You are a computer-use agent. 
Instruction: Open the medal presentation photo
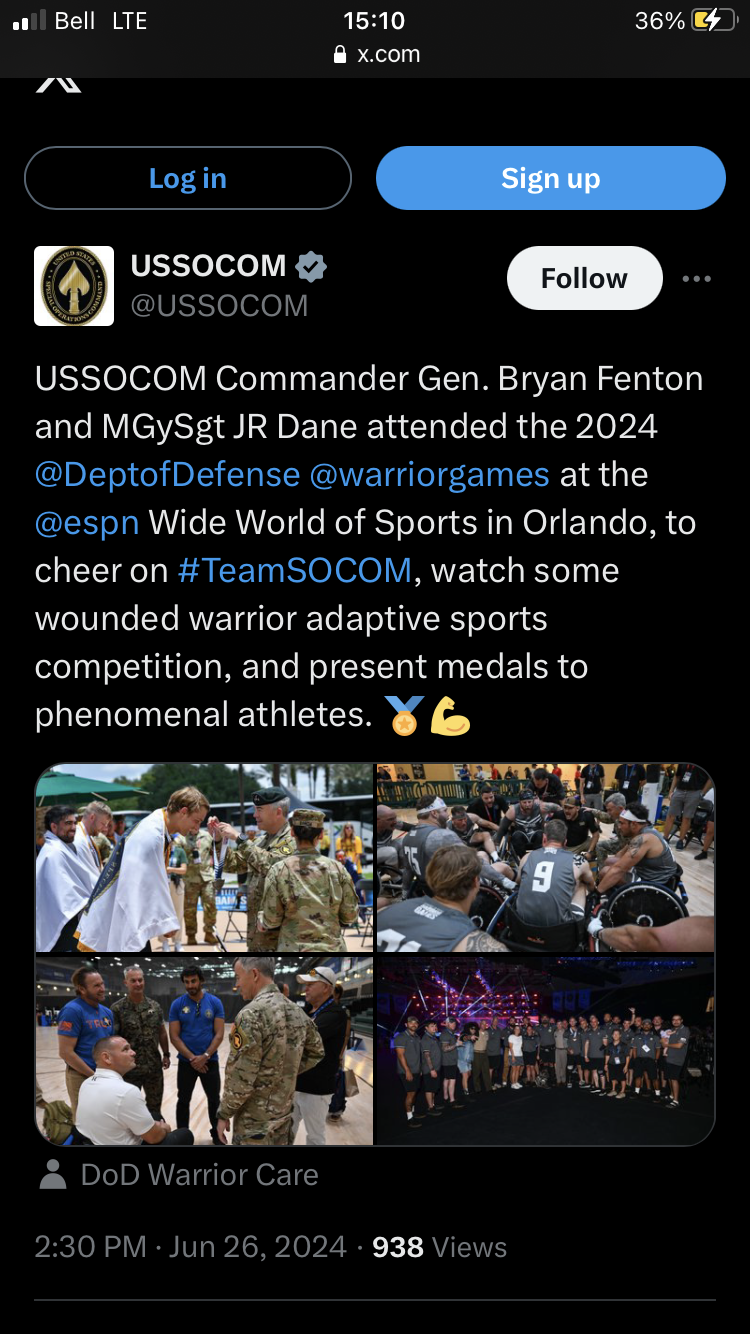tap(204, 858)
